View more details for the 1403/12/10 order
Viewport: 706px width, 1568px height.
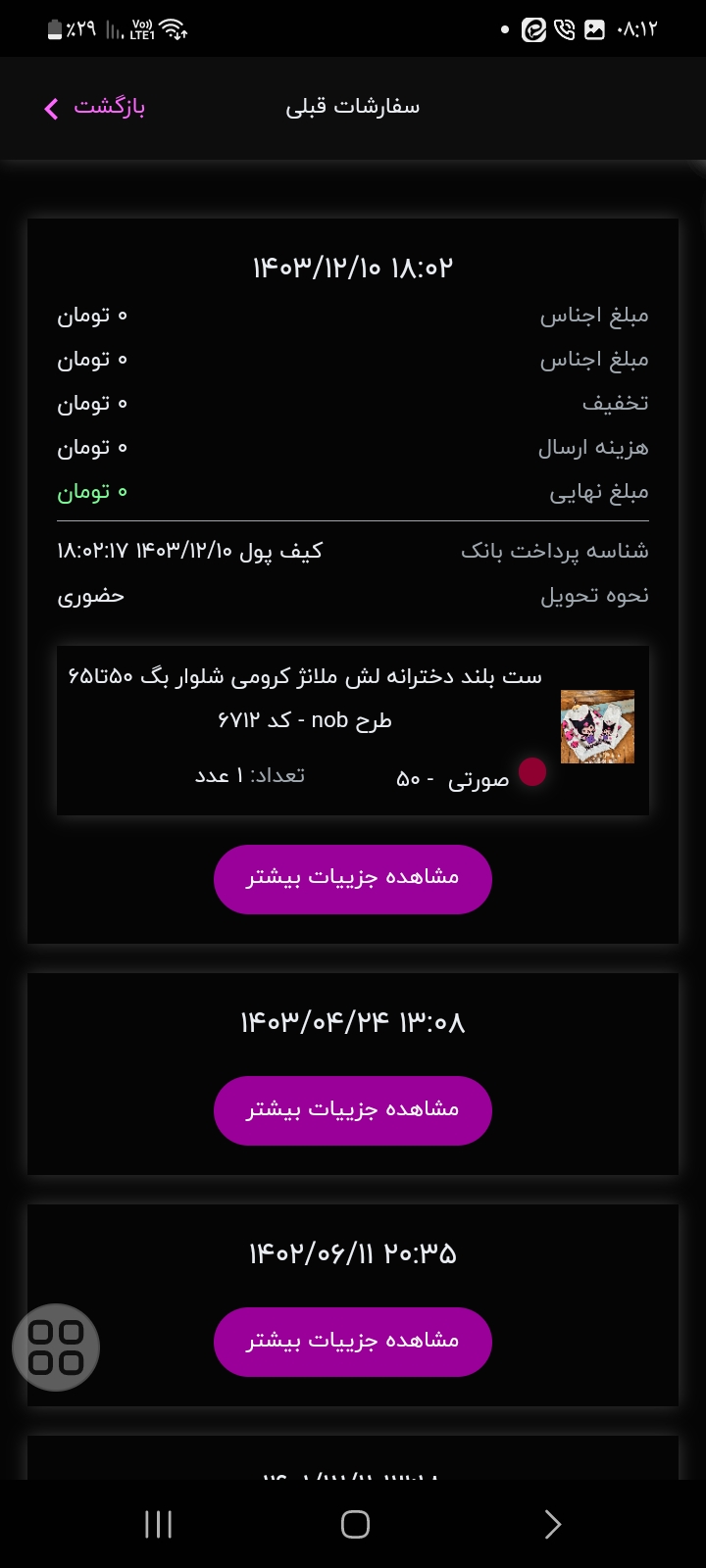pos(353,879)
